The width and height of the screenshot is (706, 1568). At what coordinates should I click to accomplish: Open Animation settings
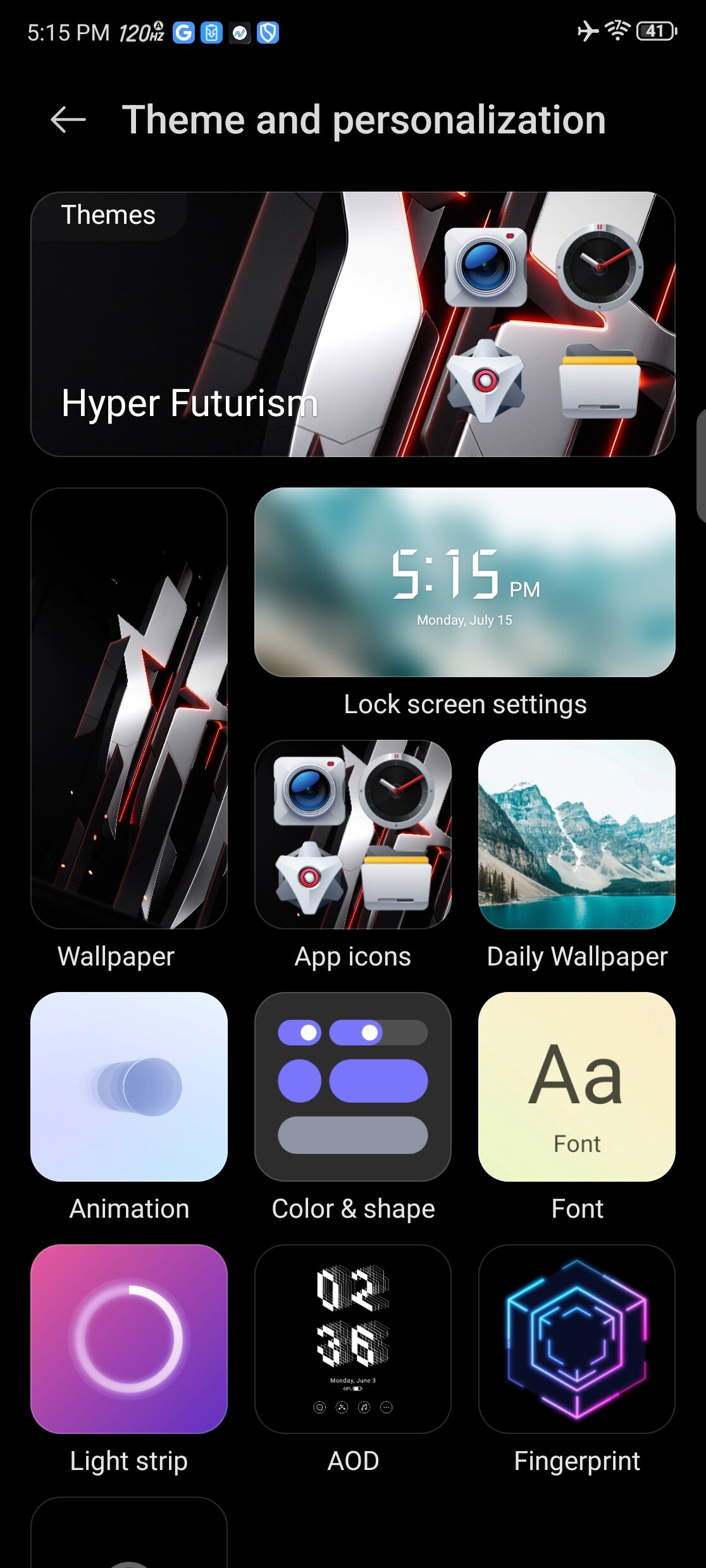[x=129, y=1087]
